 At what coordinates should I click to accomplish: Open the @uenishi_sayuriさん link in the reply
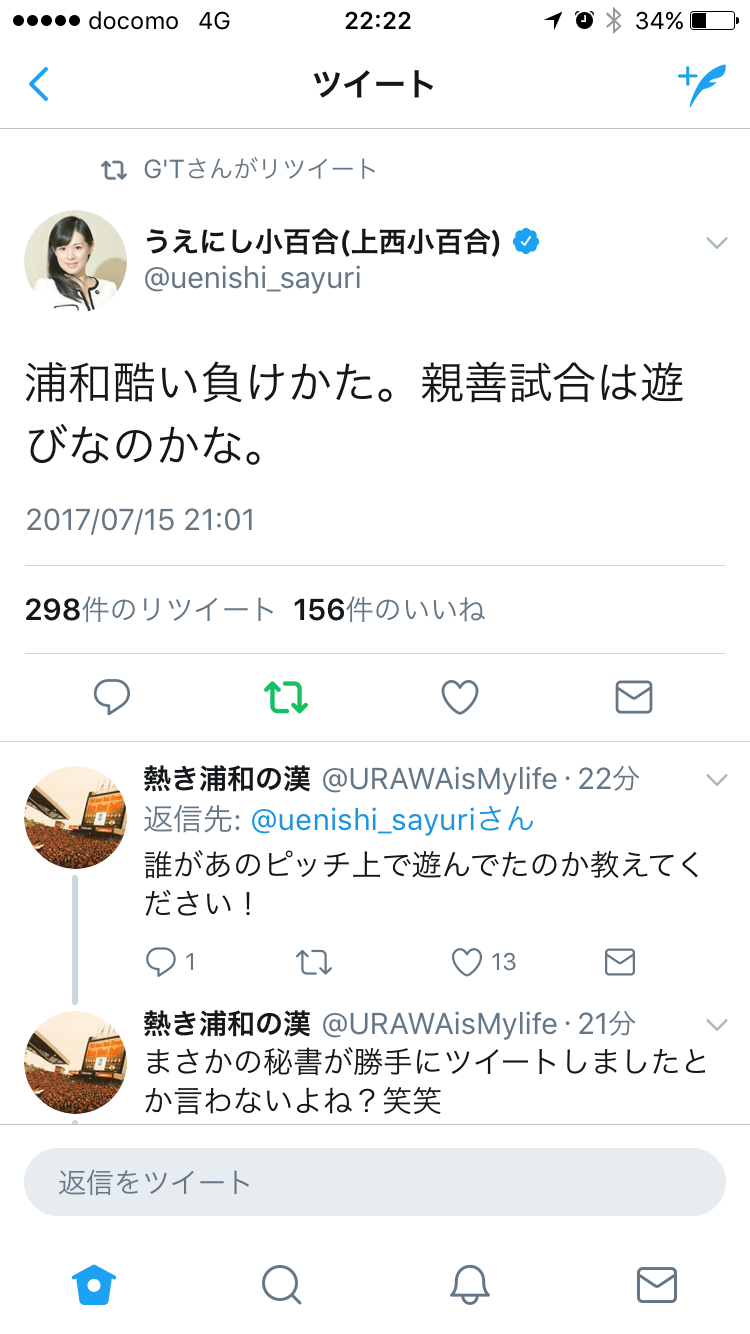[x=392, y=820]
